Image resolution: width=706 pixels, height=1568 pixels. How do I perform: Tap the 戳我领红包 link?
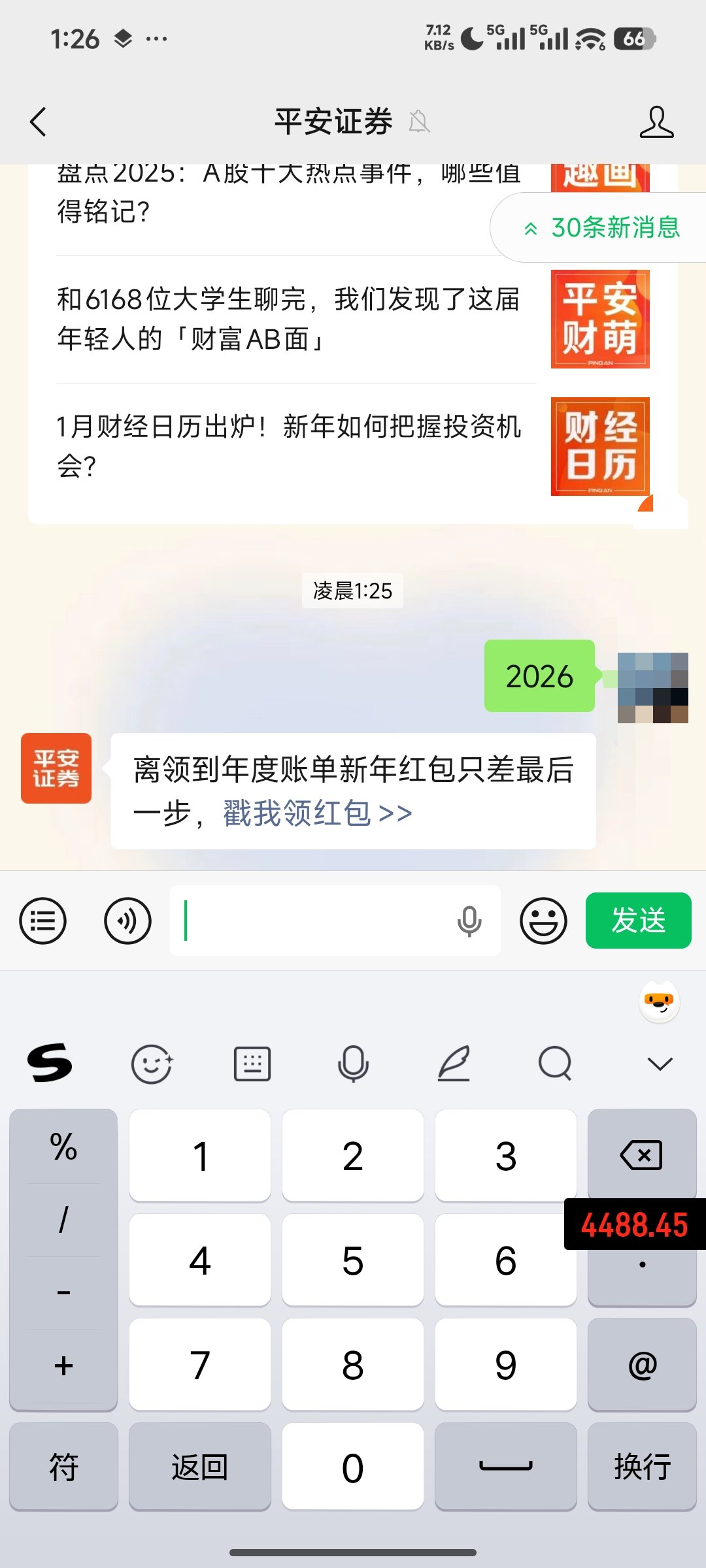(x=318, y=813)
